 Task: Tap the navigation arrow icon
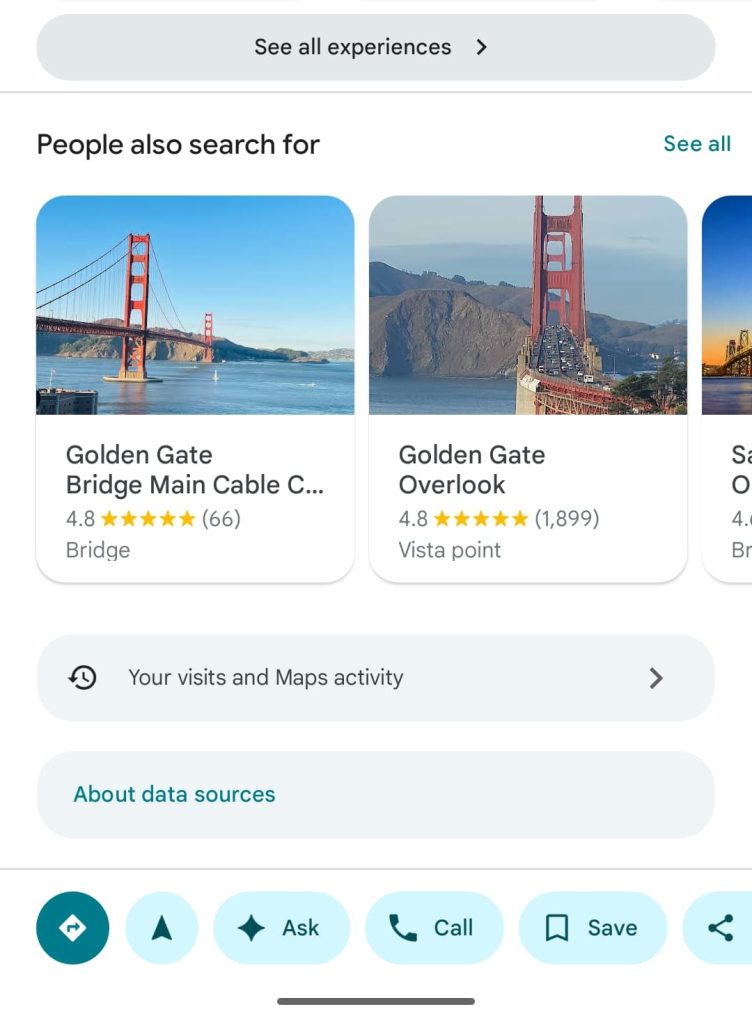click(x=161, y=927)
